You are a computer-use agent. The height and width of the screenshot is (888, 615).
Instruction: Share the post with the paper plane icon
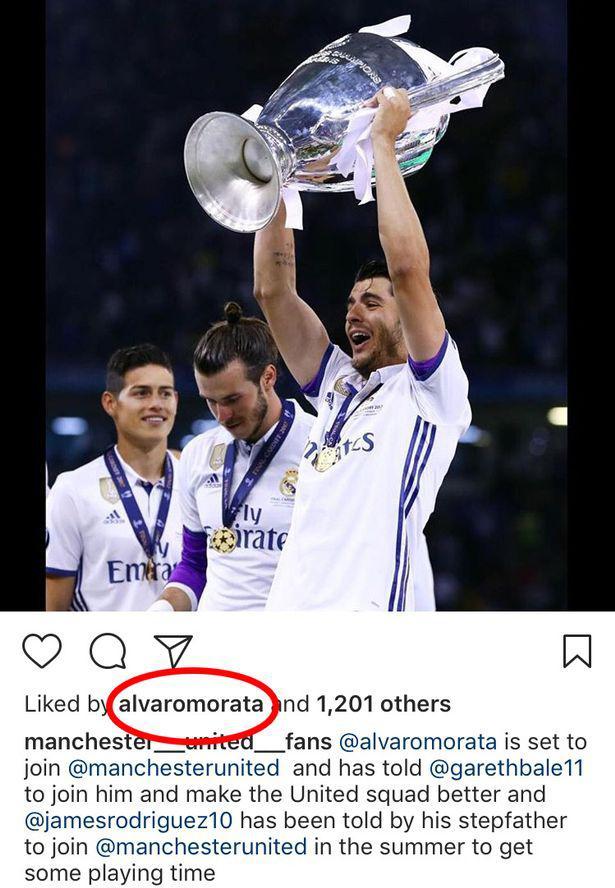point(173,651)
